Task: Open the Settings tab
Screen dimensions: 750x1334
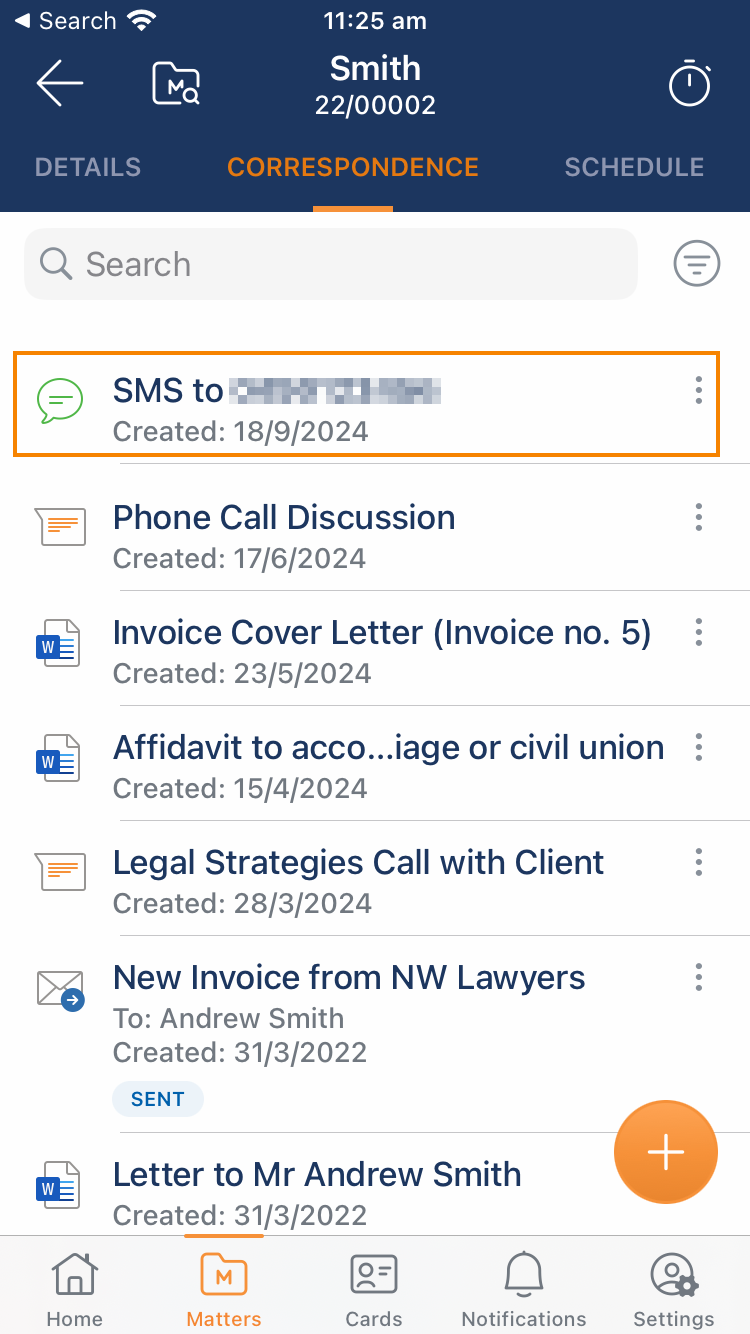Action: 674,1290
